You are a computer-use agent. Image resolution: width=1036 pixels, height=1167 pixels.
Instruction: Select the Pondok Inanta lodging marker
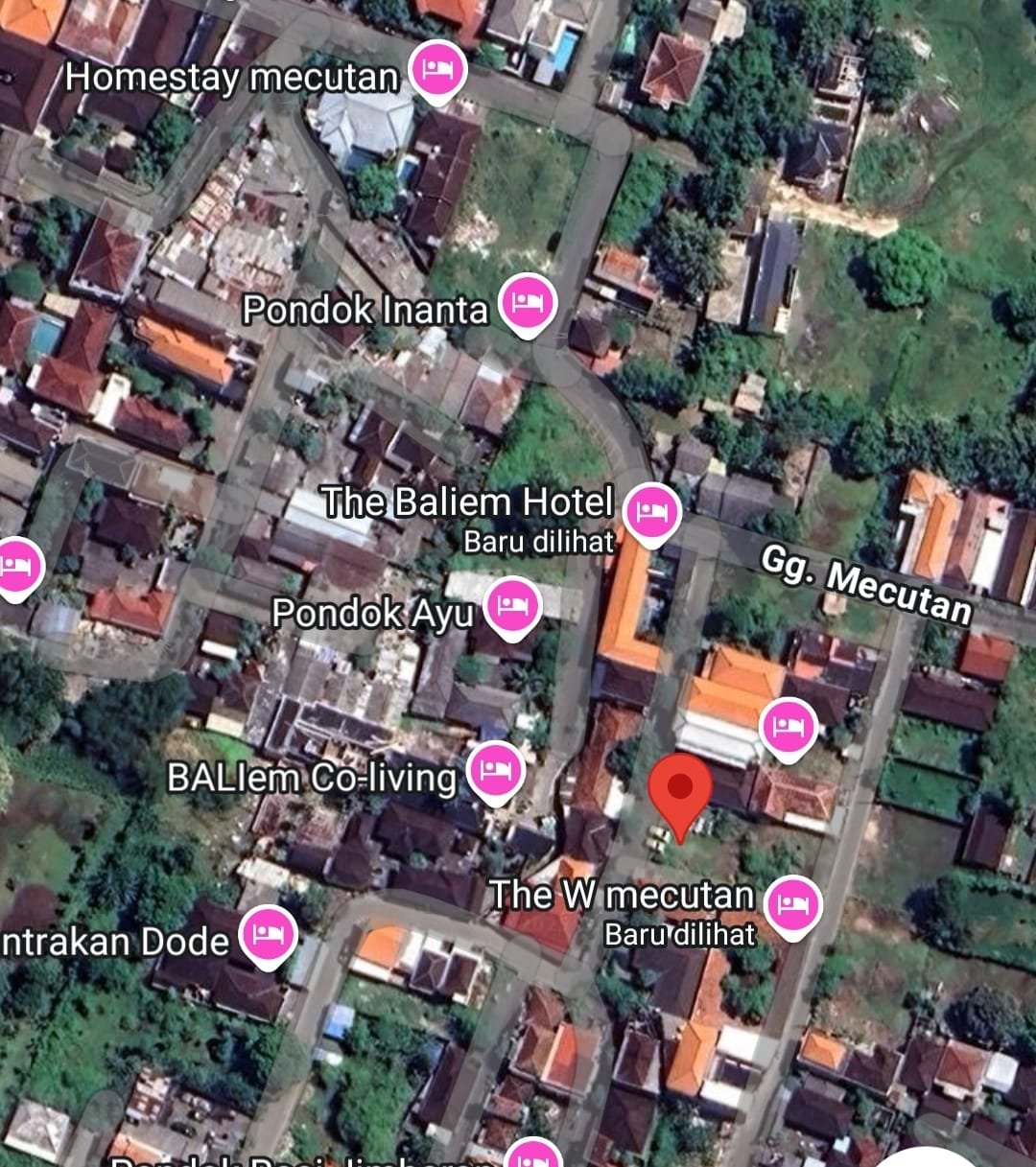pyautogui.click(x=528, y=303)
